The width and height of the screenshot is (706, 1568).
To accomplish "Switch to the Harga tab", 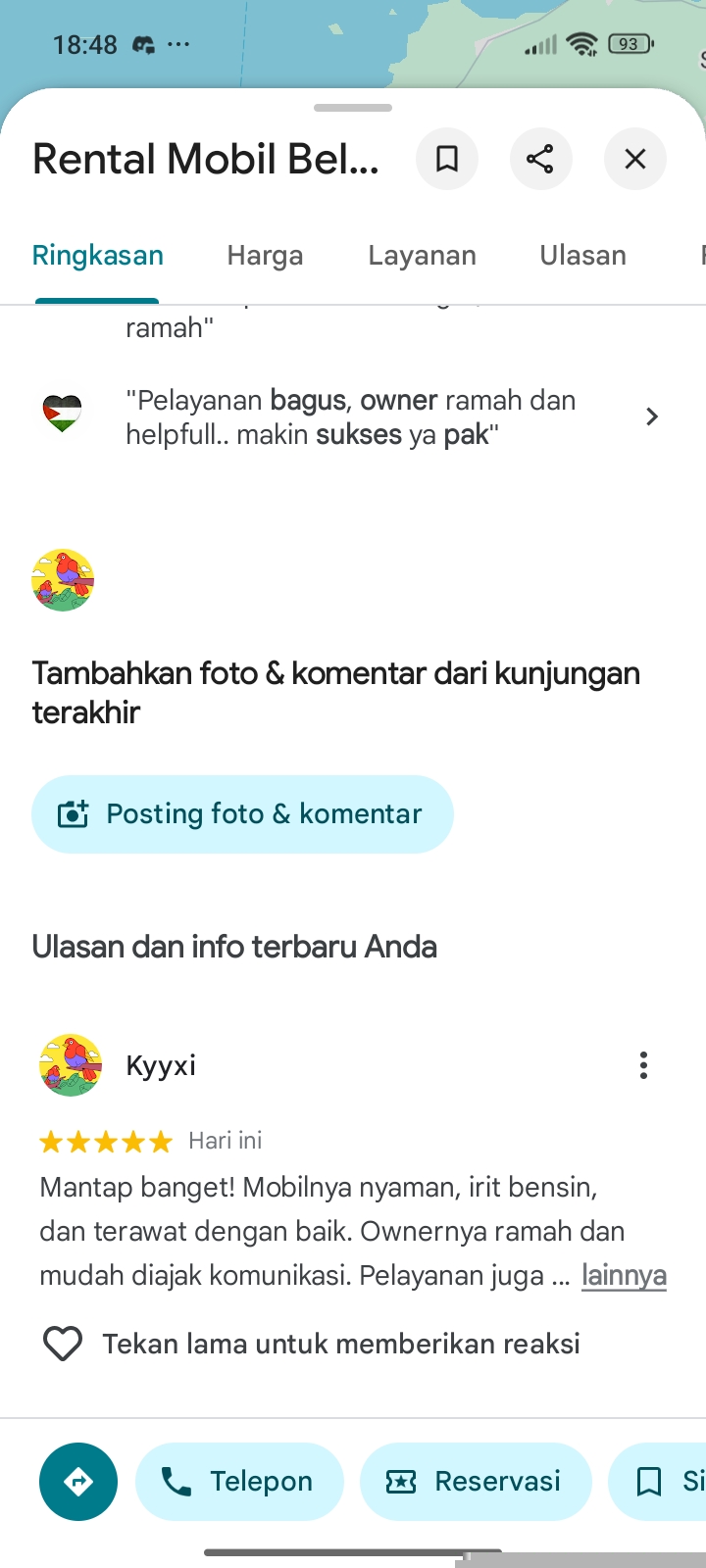I will click(265, 256).
